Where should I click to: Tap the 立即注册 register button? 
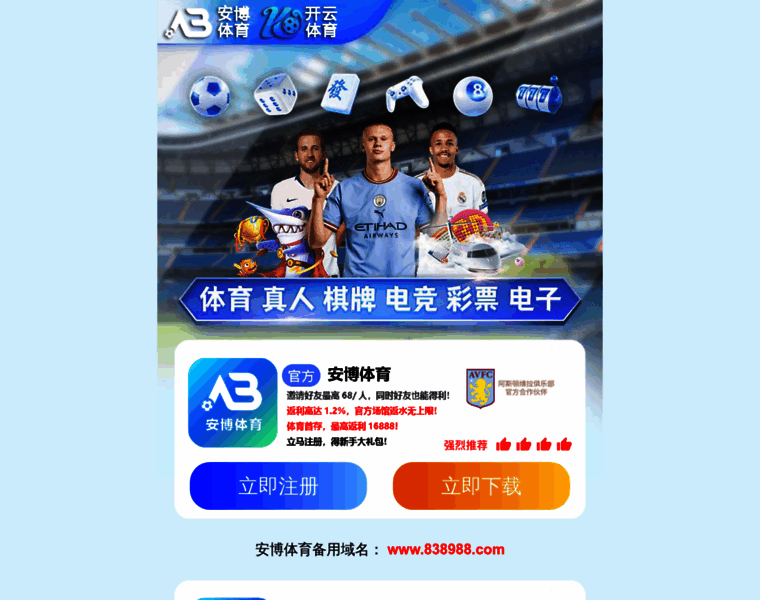pos(278,486)
